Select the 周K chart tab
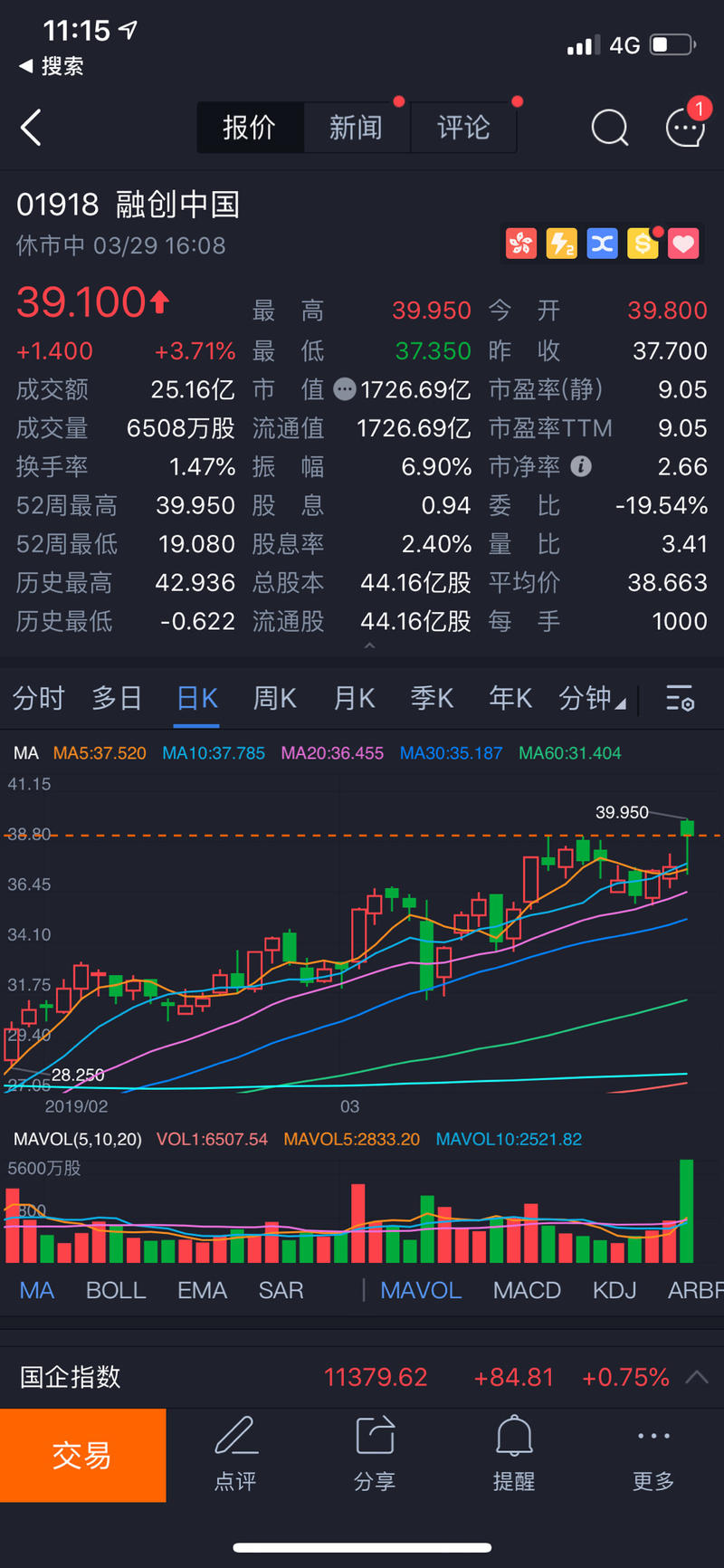 click(274, 698)
